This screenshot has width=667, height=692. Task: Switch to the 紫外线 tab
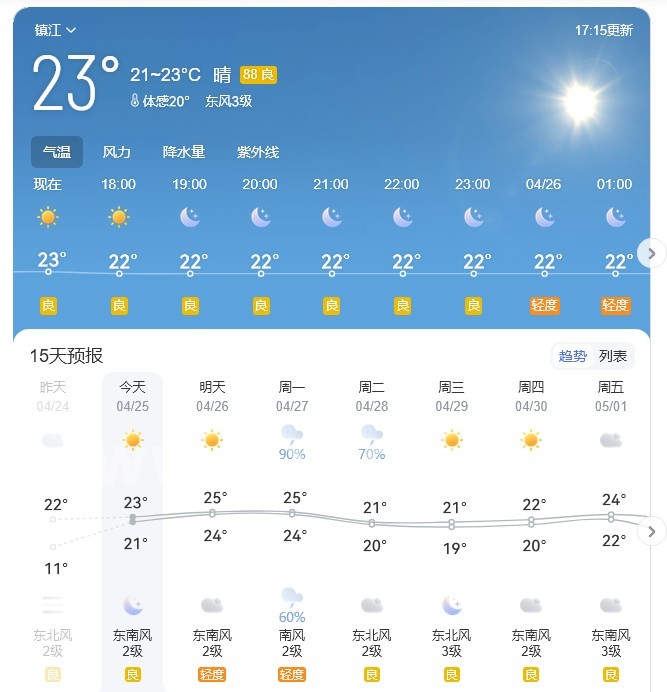258,152
